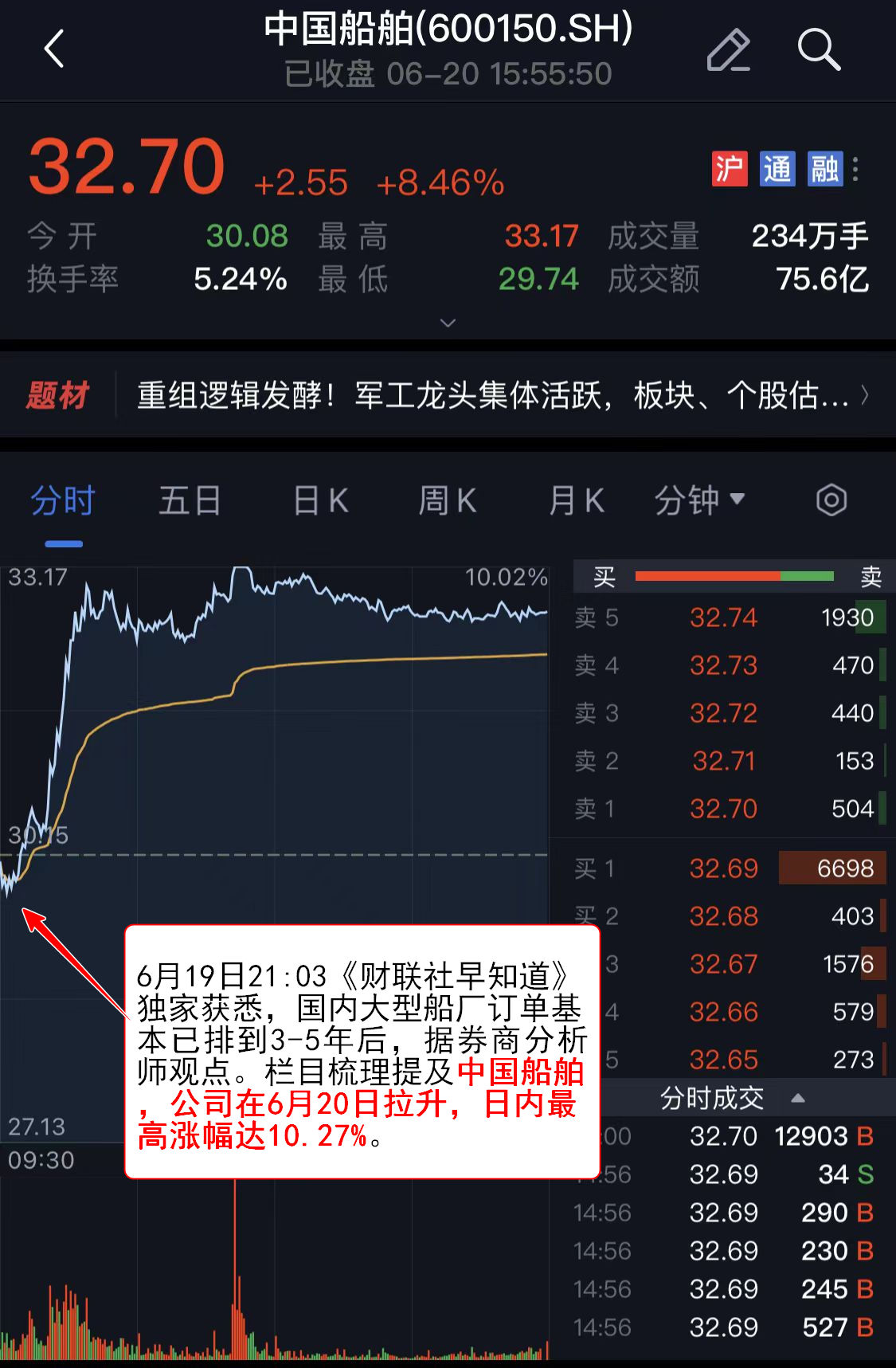Select the 周K chart tab
The image size is (896, 1368).
(448, 501)
